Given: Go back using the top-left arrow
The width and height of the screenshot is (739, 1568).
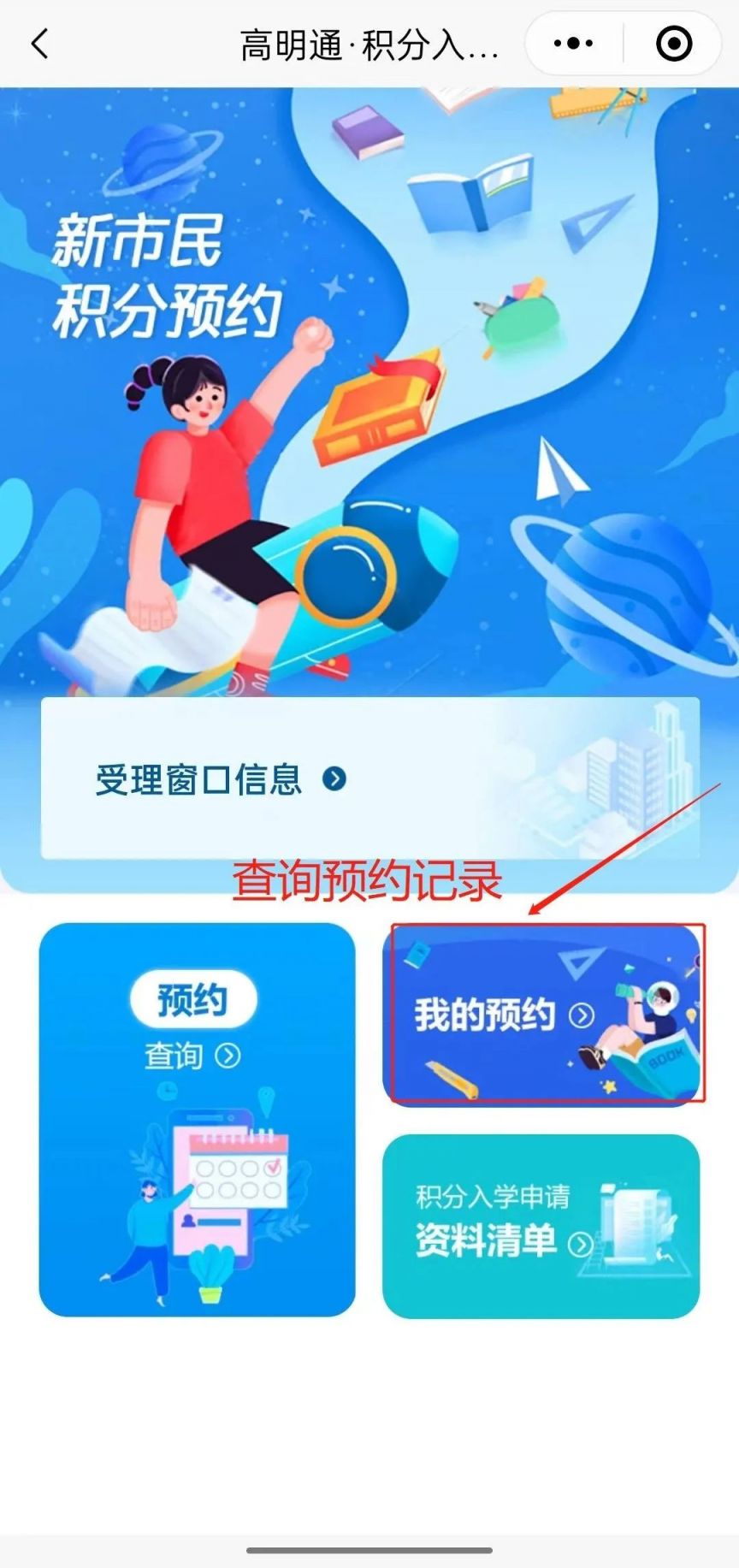Looking at the screenshot, I should [39, 44].
